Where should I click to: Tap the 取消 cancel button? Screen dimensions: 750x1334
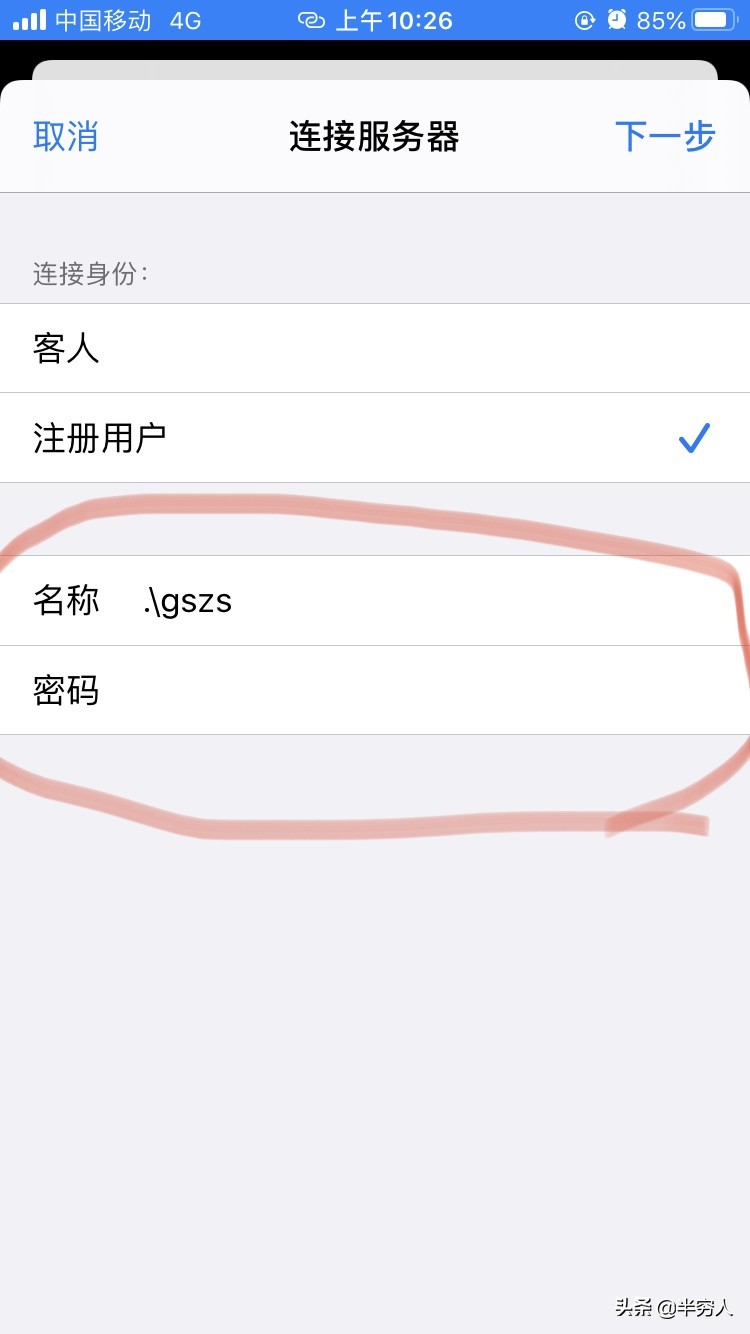[x=66, y=137]
